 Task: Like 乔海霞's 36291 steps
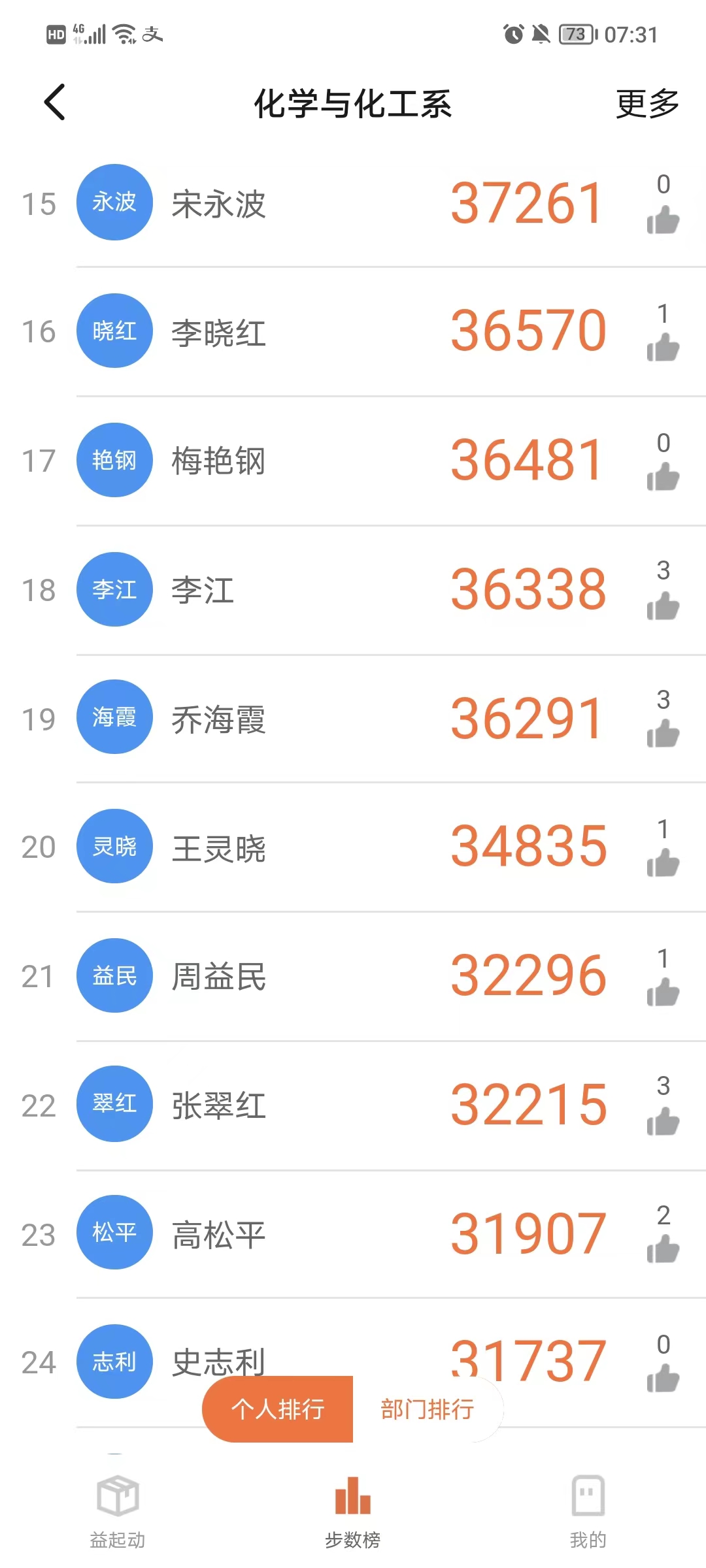[x=663, y=734]
